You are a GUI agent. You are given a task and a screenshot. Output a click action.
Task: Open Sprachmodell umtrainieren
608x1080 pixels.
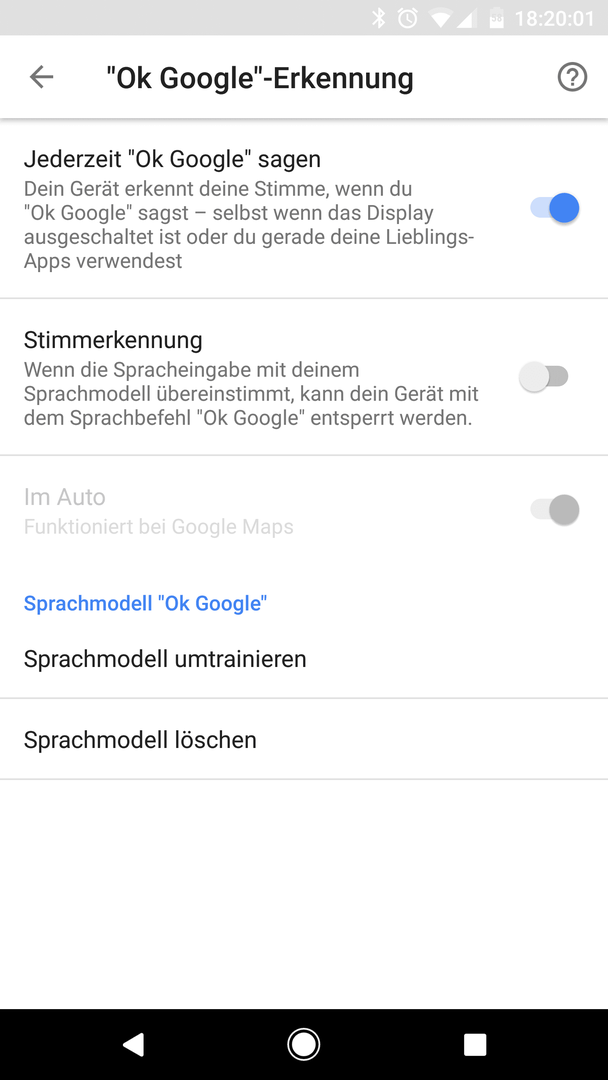[304, 659]
